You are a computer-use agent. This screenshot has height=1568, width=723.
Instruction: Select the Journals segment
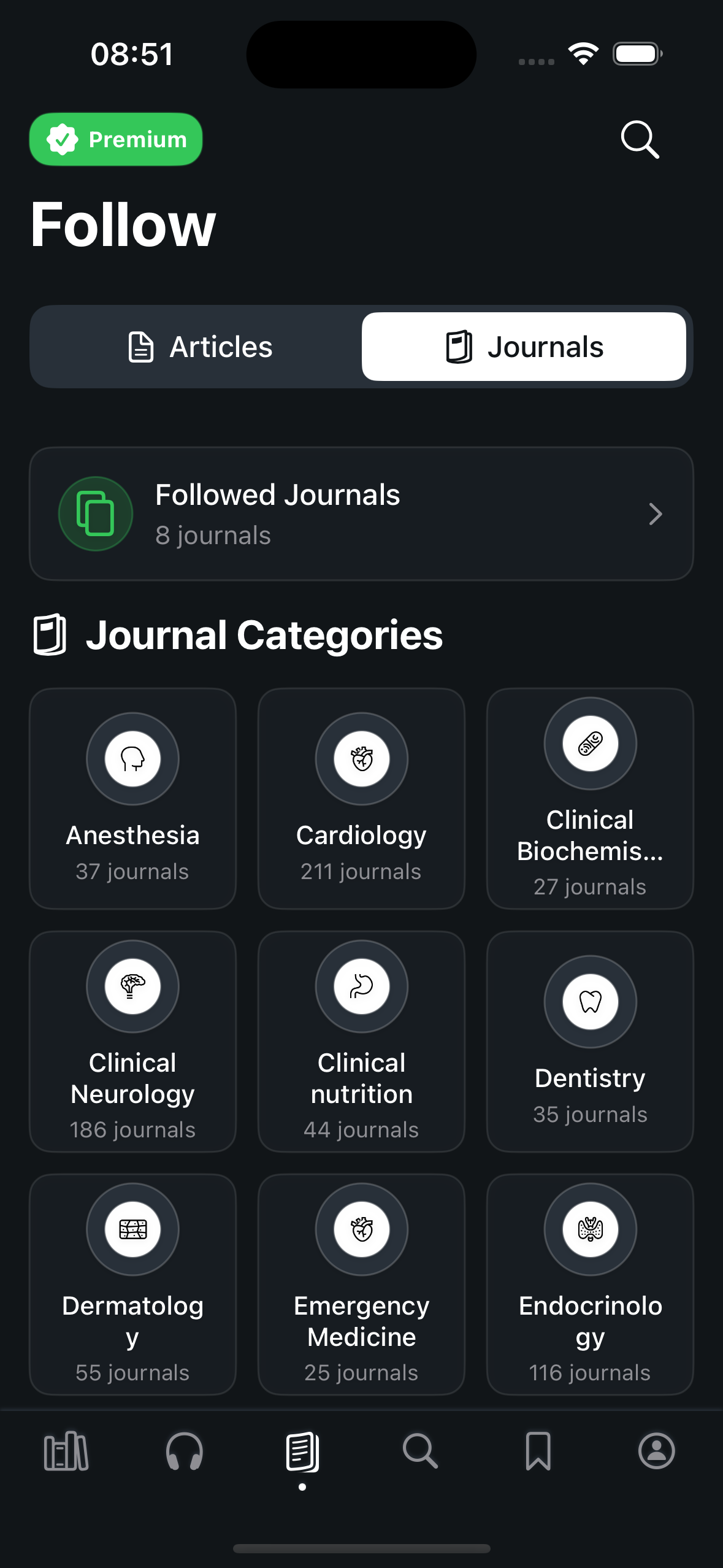[524, 347]
